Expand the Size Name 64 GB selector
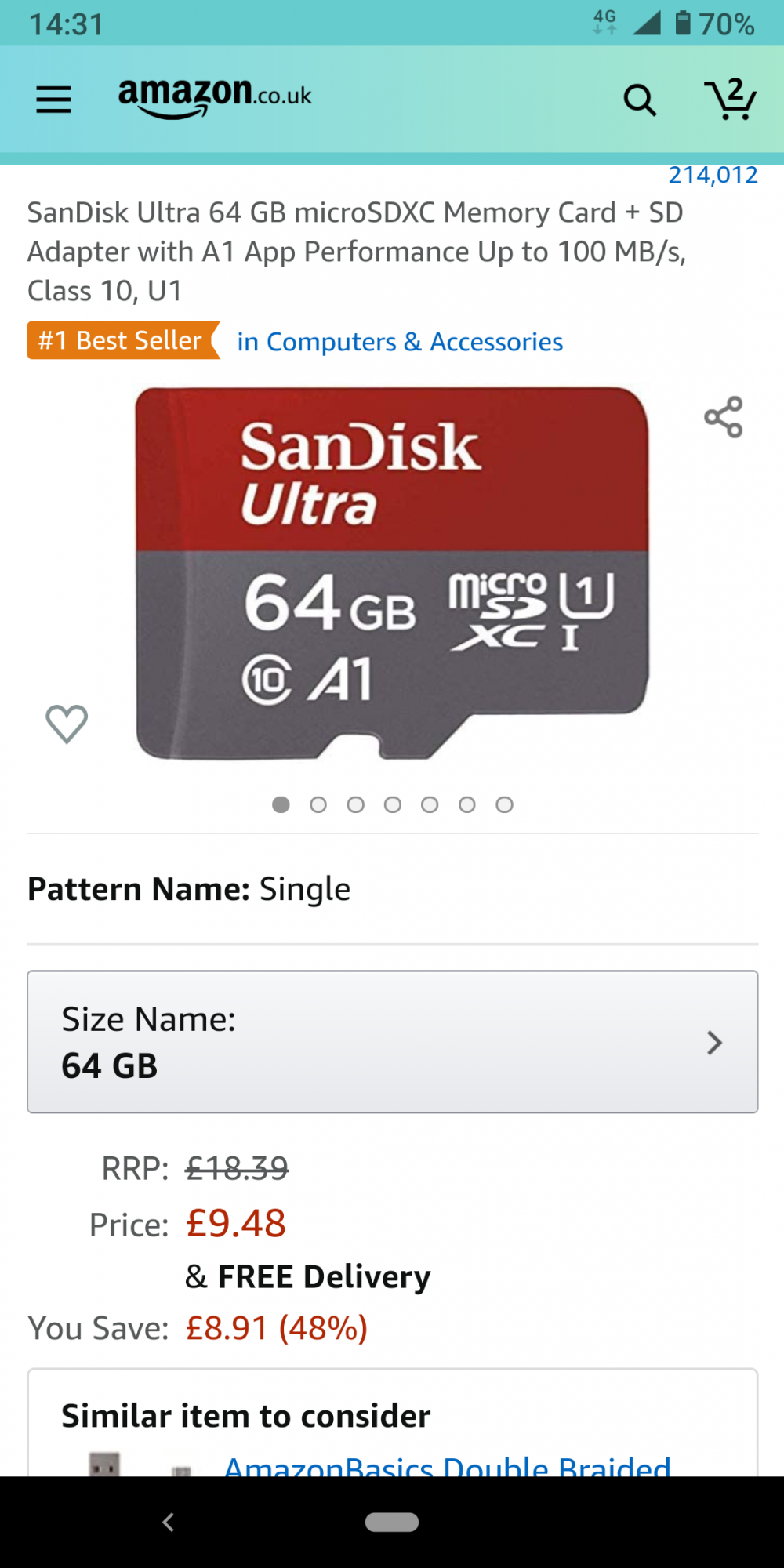 tap(392, 1042)
